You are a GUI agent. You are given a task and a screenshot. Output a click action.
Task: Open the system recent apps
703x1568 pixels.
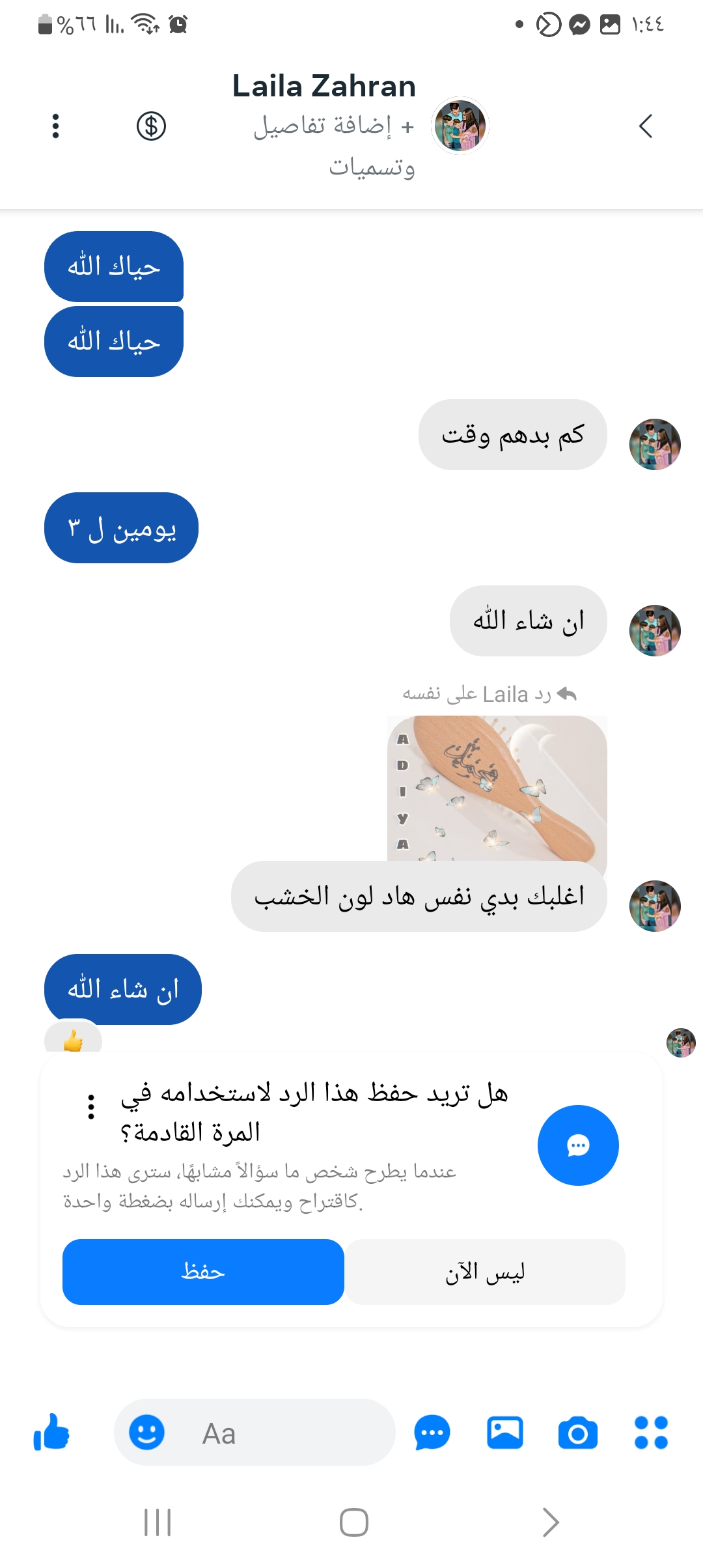[158, 1522]
